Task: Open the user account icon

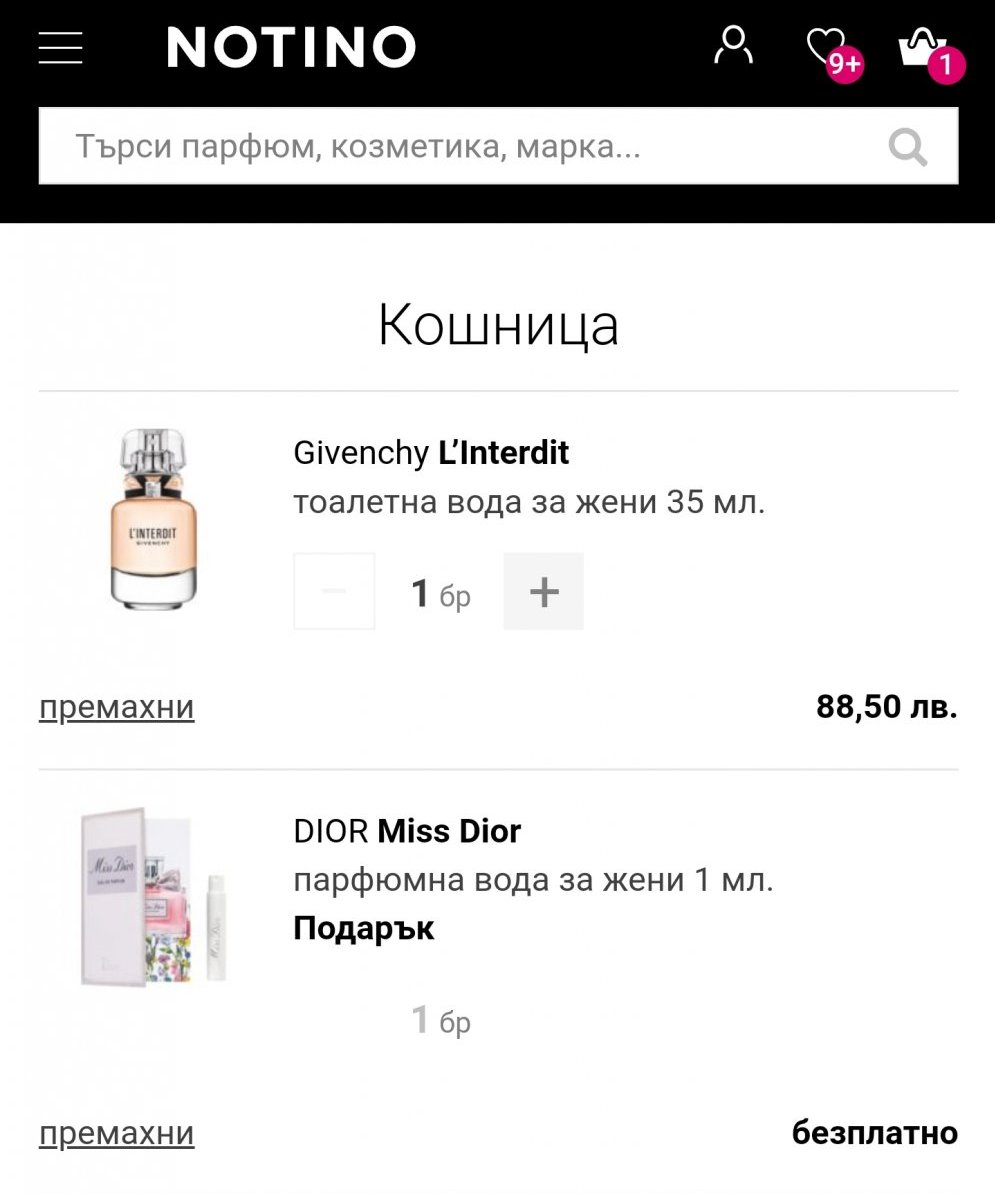Action: pos(733,46)
